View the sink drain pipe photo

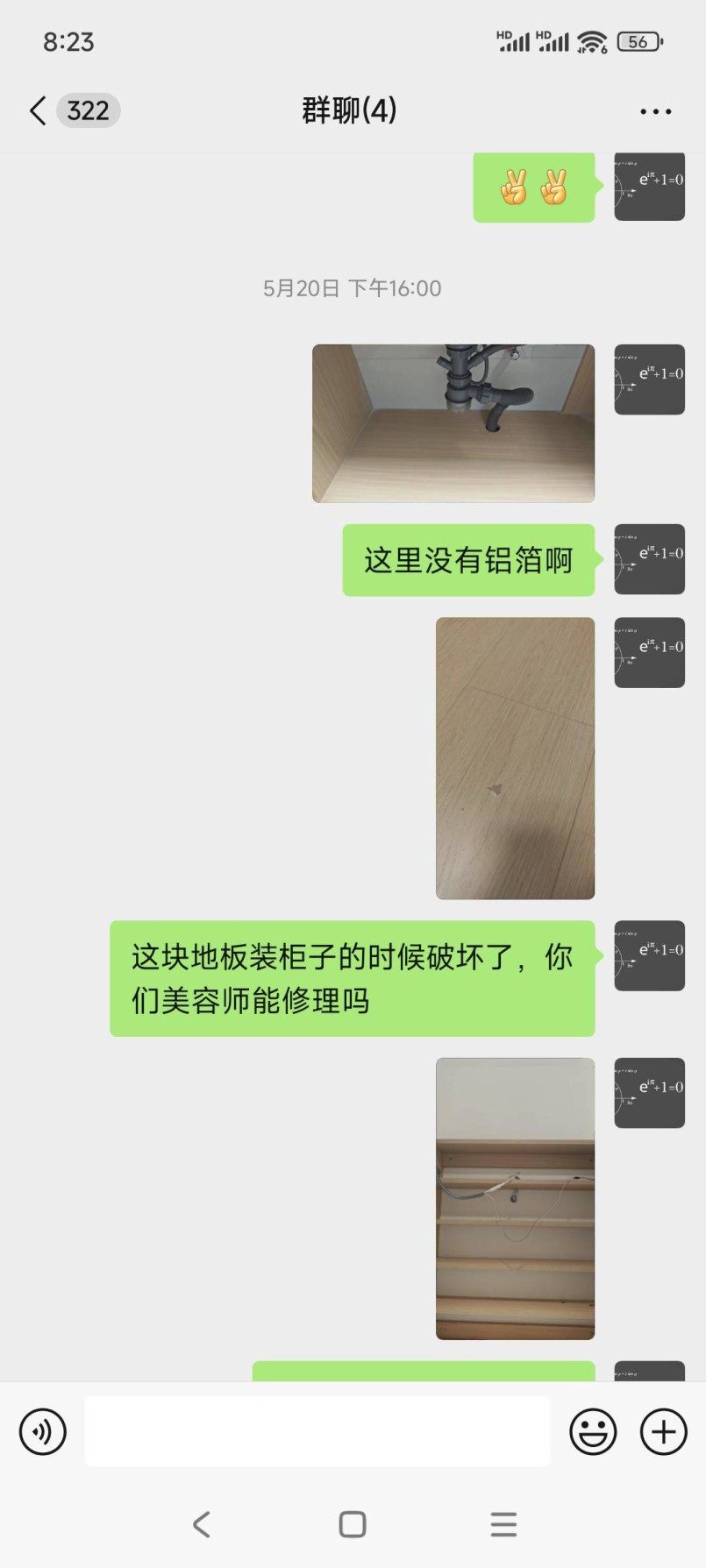[453, 423]
